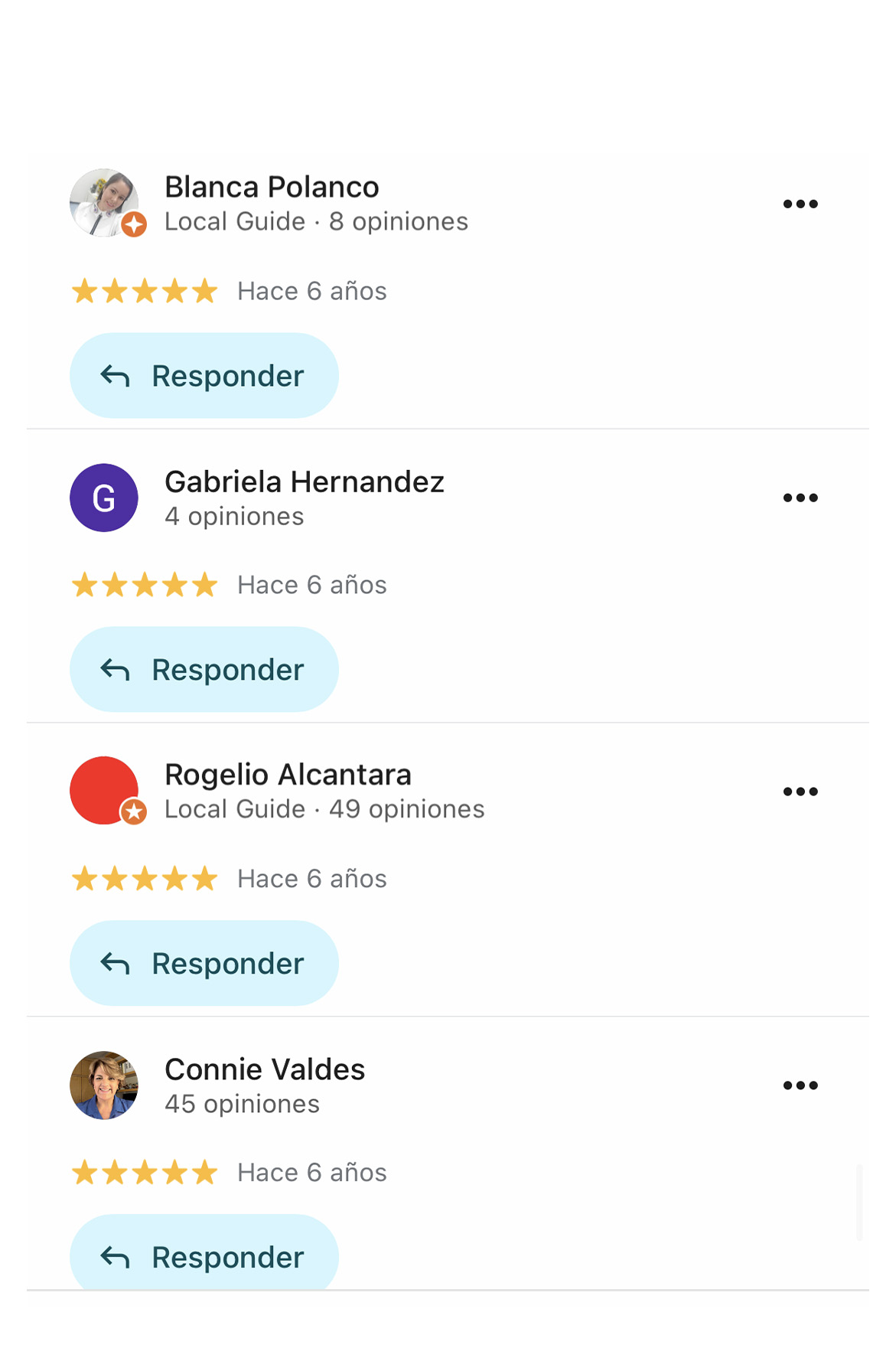The image size is (896, 1371).
Task: Open options menu for Blanca Polanco's review
Action: coord(800,204)
